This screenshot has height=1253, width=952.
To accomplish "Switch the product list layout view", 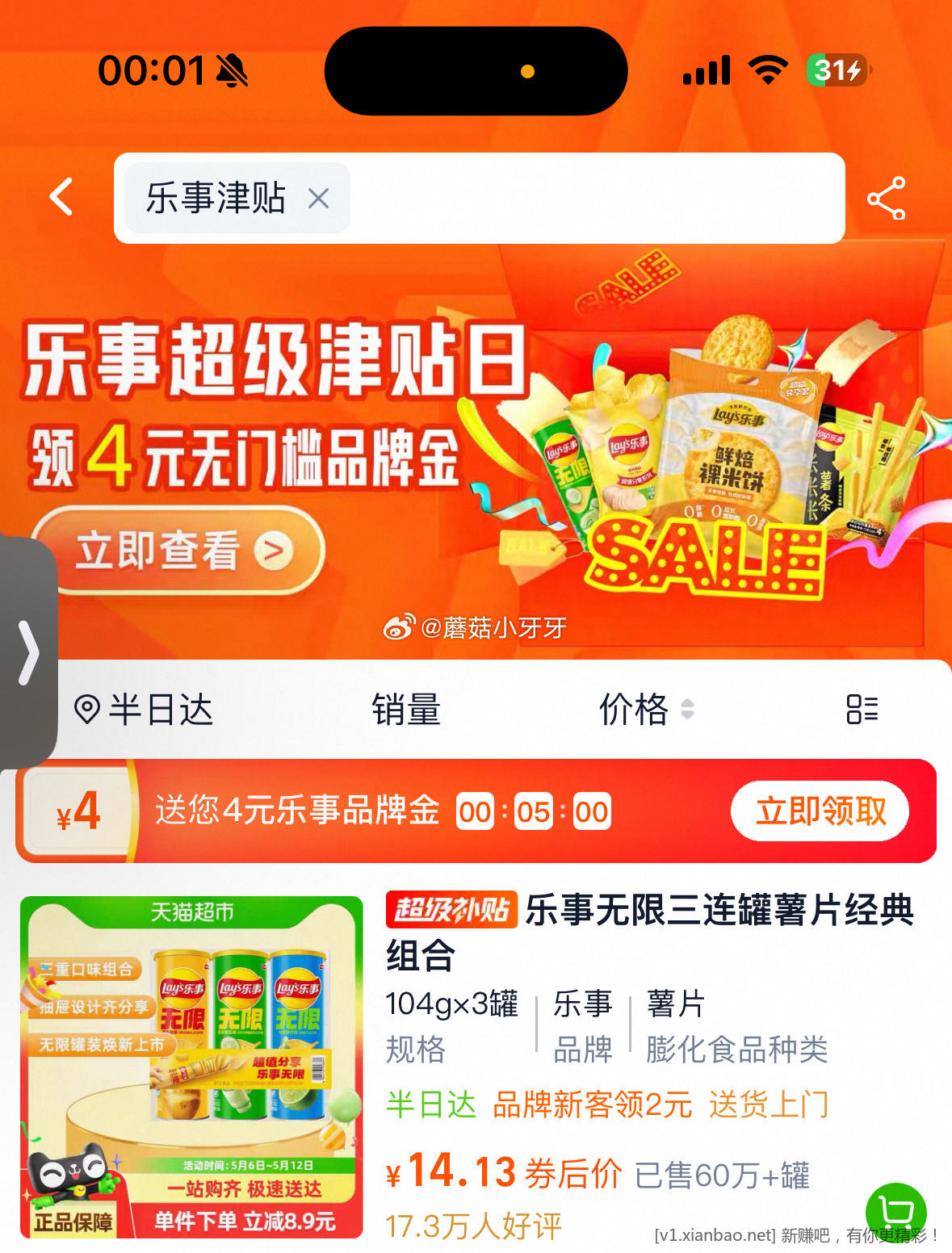I will tap(862, 710).
